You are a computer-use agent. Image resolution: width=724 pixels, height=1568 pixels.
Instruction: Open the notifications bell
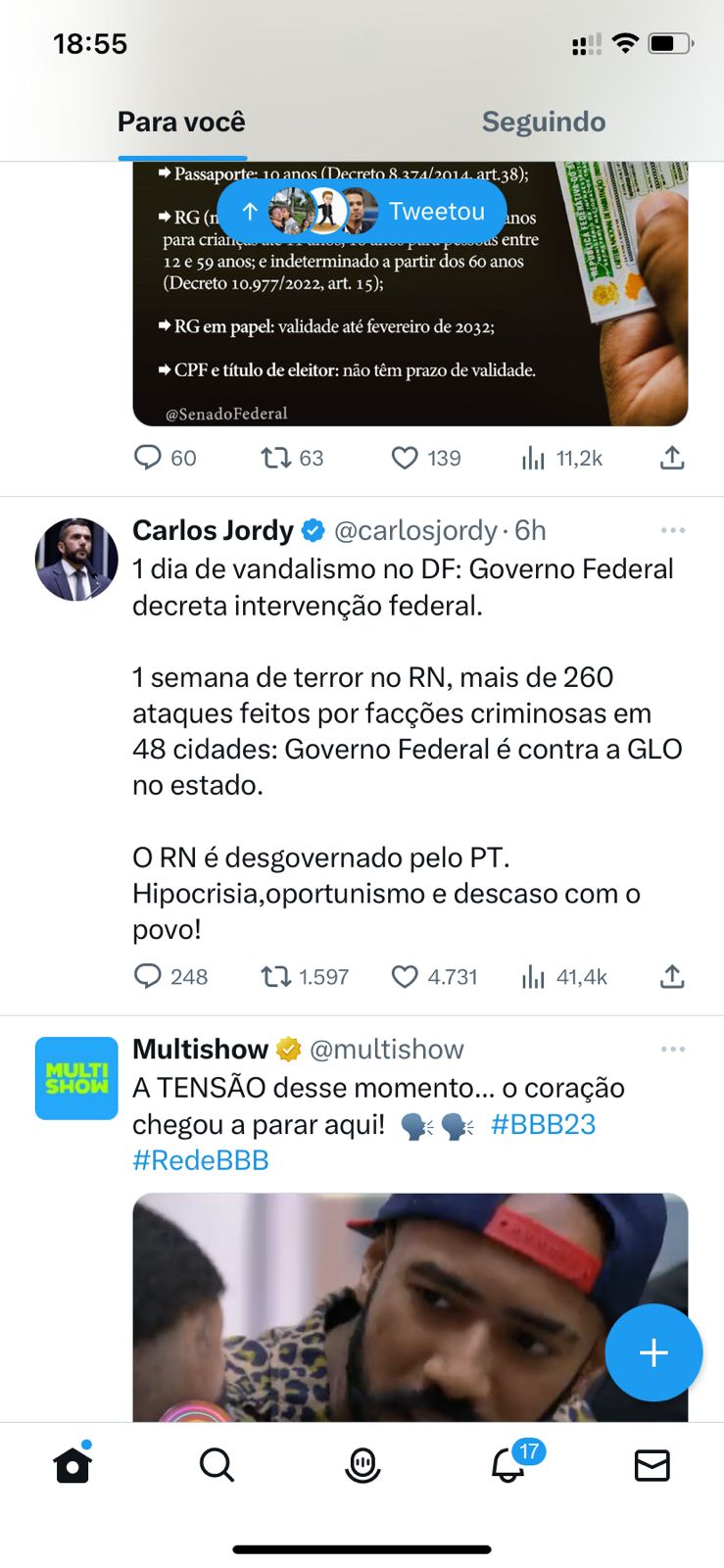[x=507, y=1465]
